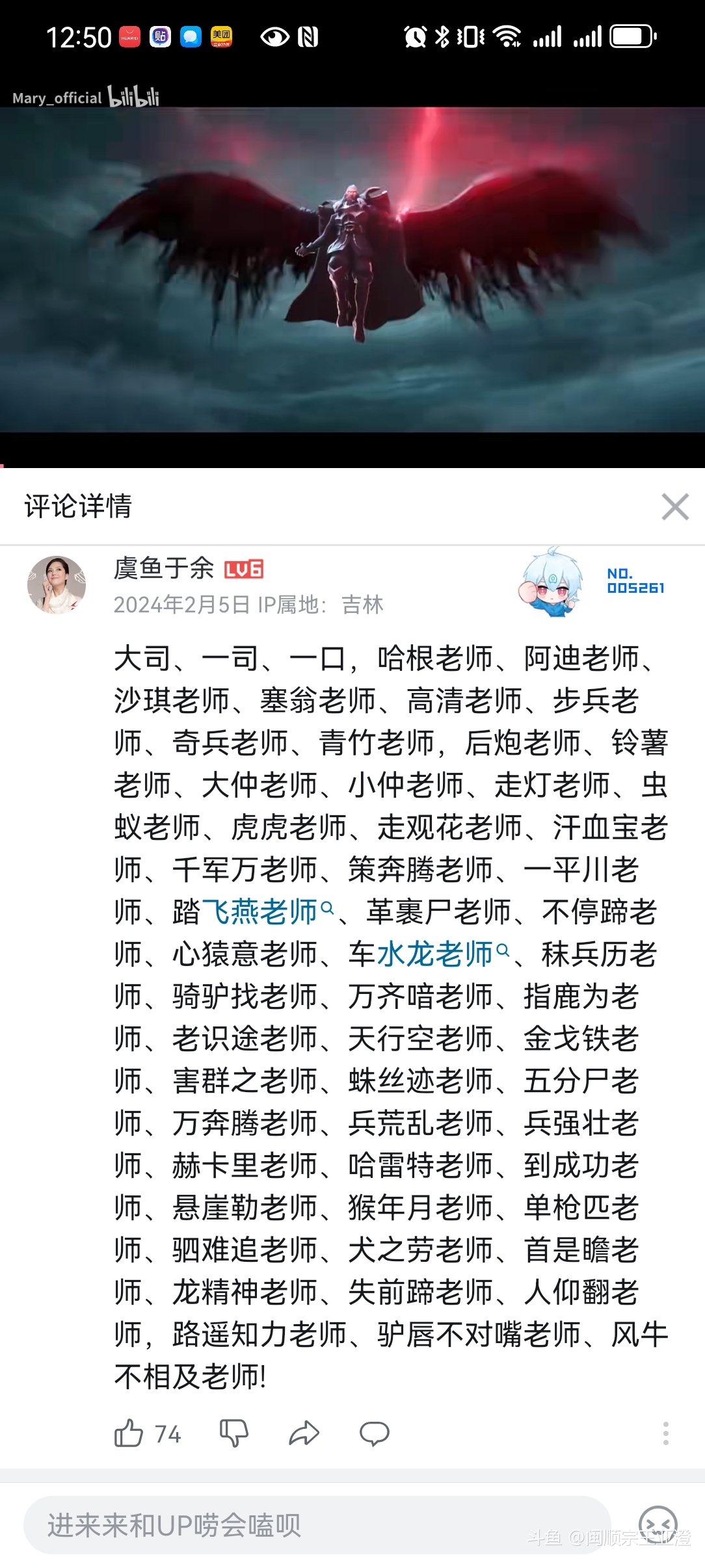Like the comment by 虞鱼于余
This screenshot has height=1568, width=705.
point(129,1433)
